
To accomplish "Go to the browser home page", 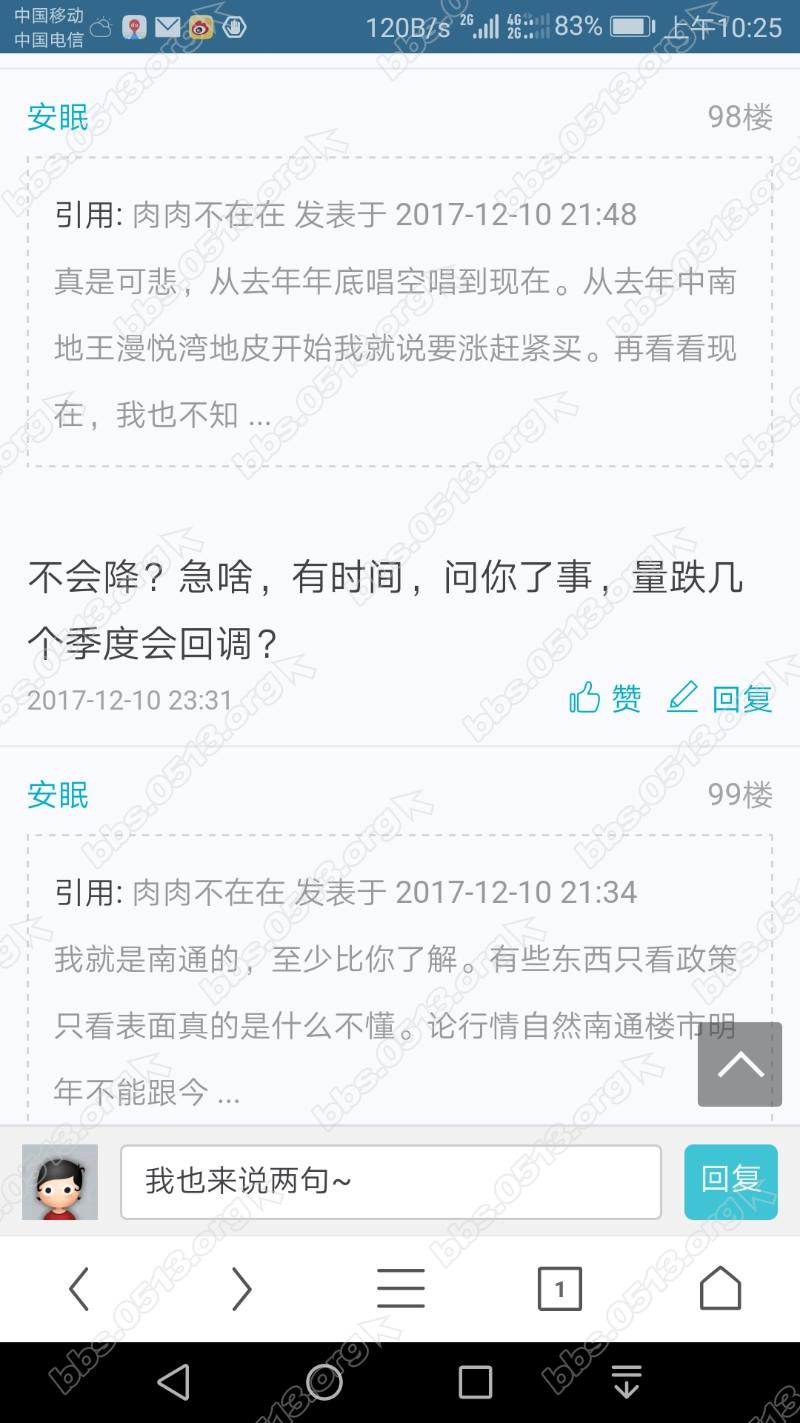I will pyautogui.click(x=720, y=1289).
